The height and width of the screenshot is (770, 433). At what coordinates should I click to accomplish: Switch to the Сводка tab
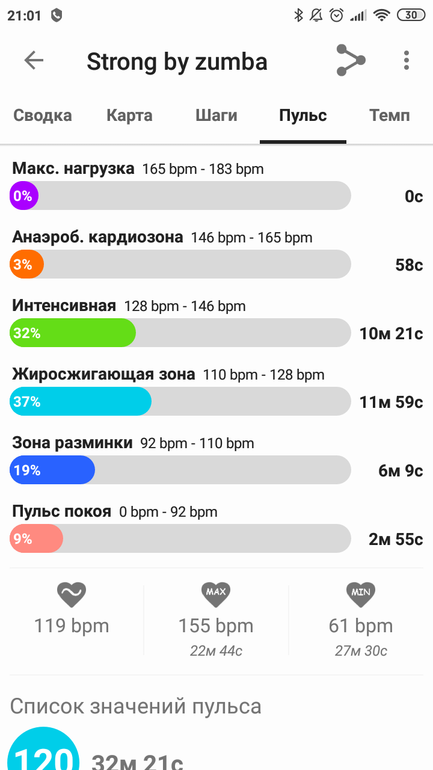[42, 116]
